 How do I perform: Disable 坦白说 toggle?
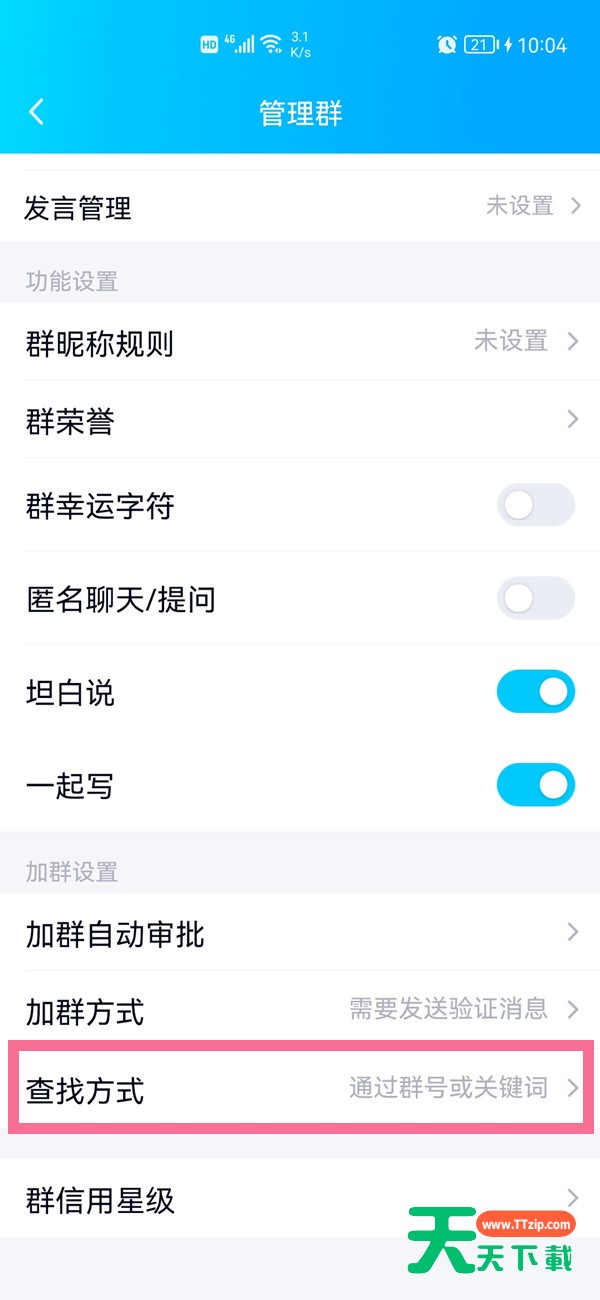point(535,692)
